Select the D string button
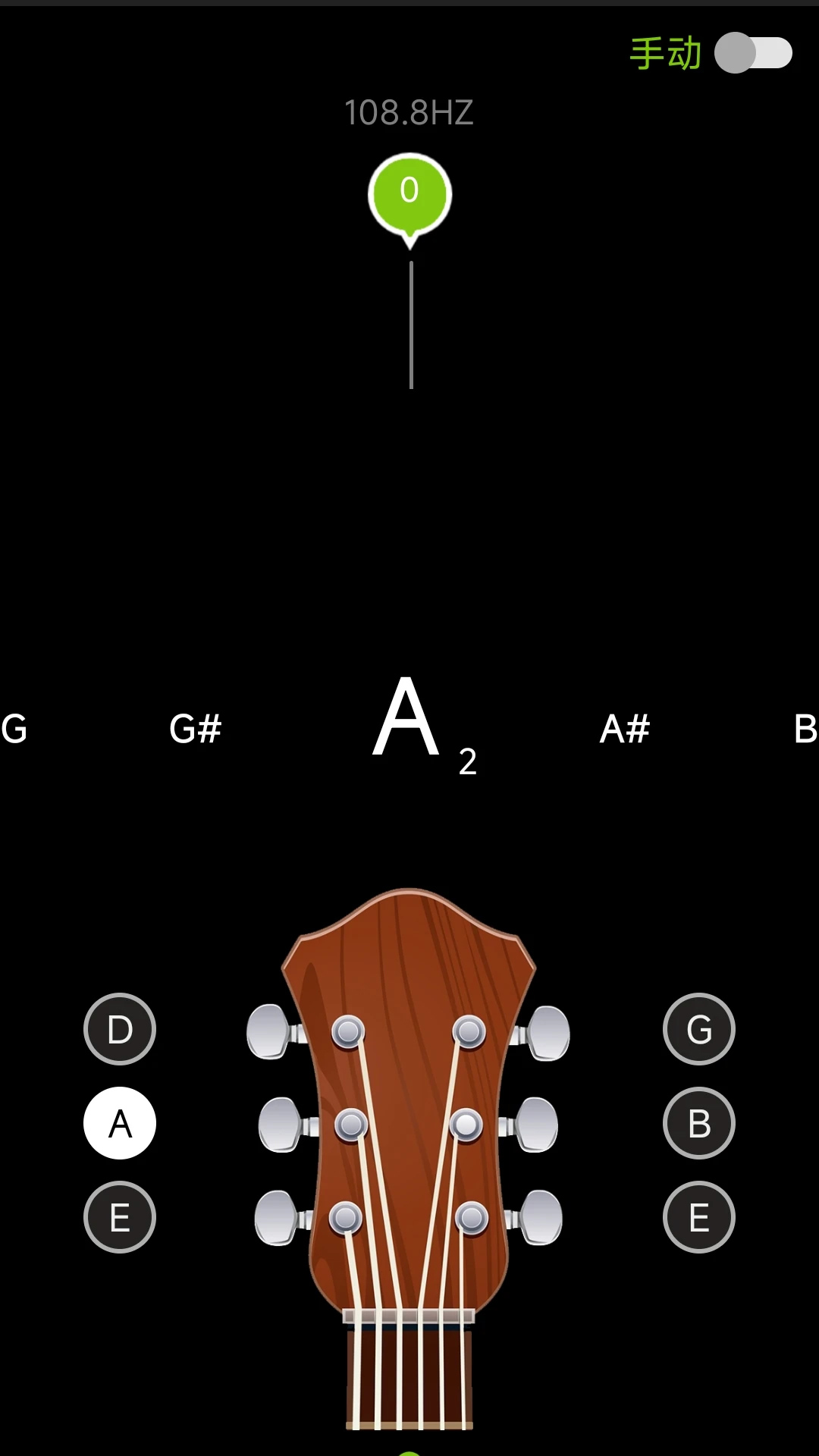 pos(120,1029)
